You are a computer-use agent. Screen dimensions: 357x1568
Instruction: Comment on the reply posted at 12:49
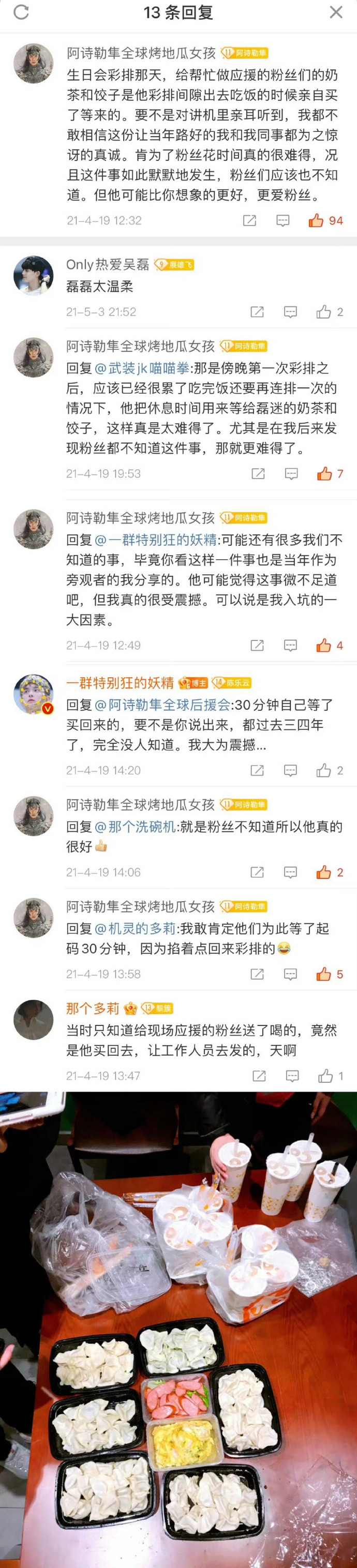tap(291, 645)
